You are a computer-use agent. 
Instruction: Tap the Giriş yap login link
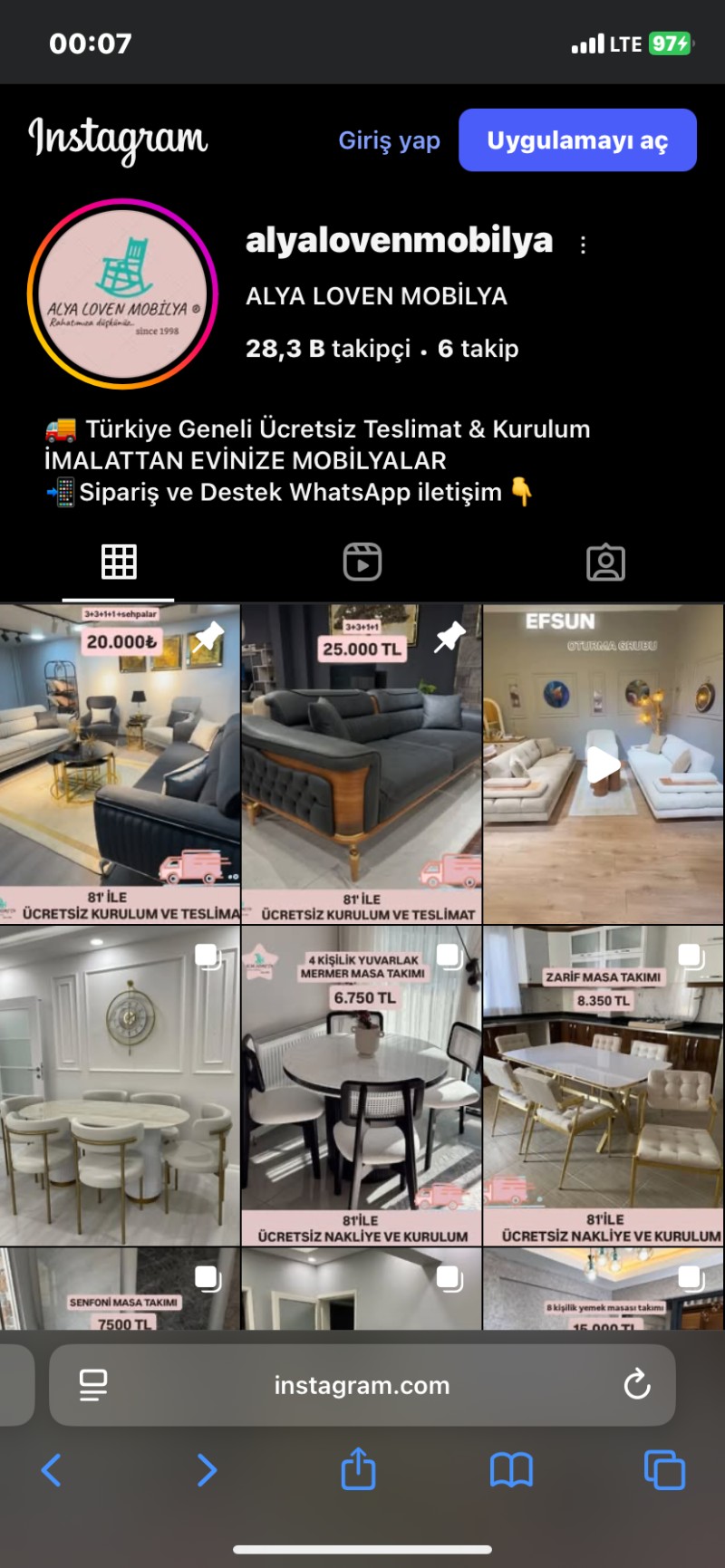[389, 140]
